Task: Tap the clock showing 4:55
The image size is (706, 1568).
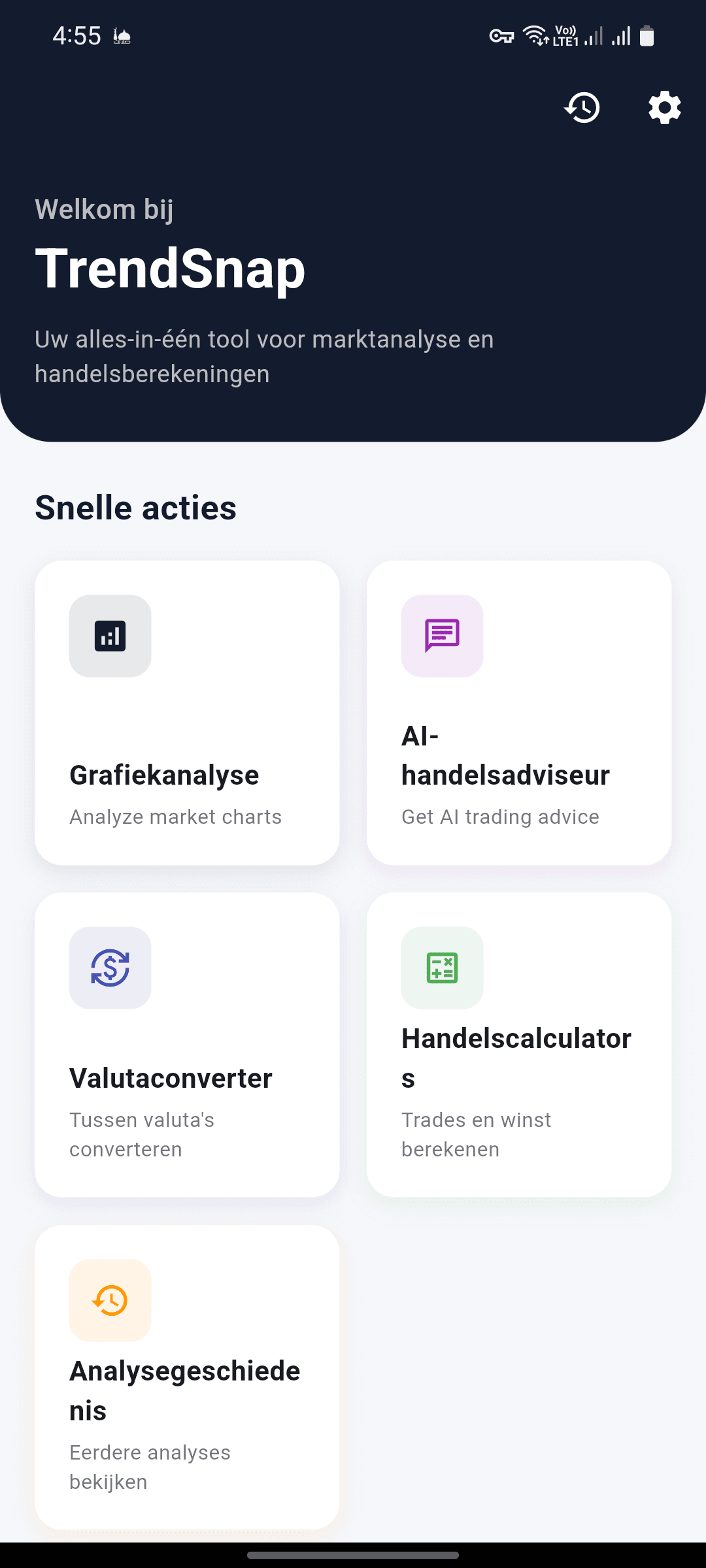Action: pos(76,35)
